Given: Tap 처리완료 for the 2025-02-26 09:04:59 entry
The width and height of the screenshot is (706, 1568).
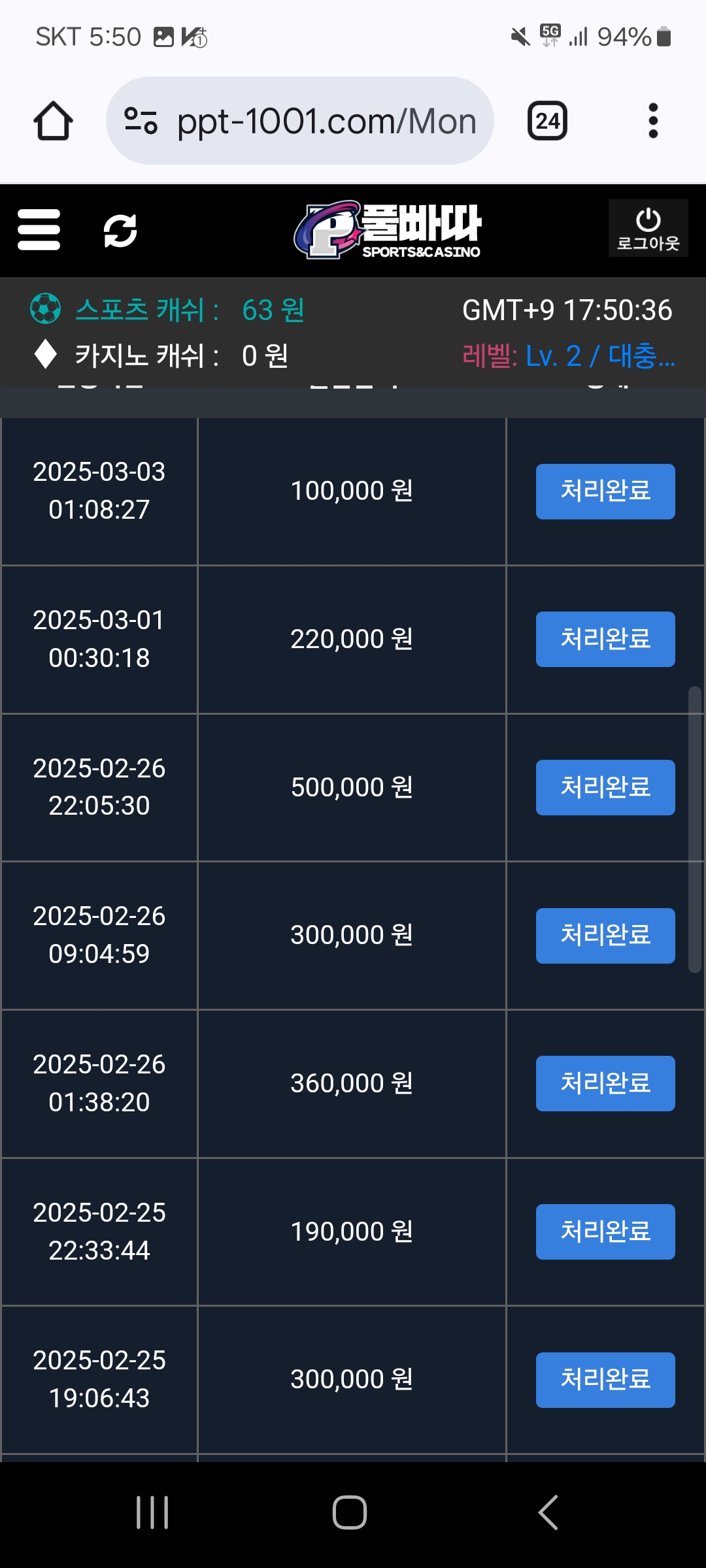Looking at the screenshot, I should click(605, 936).
